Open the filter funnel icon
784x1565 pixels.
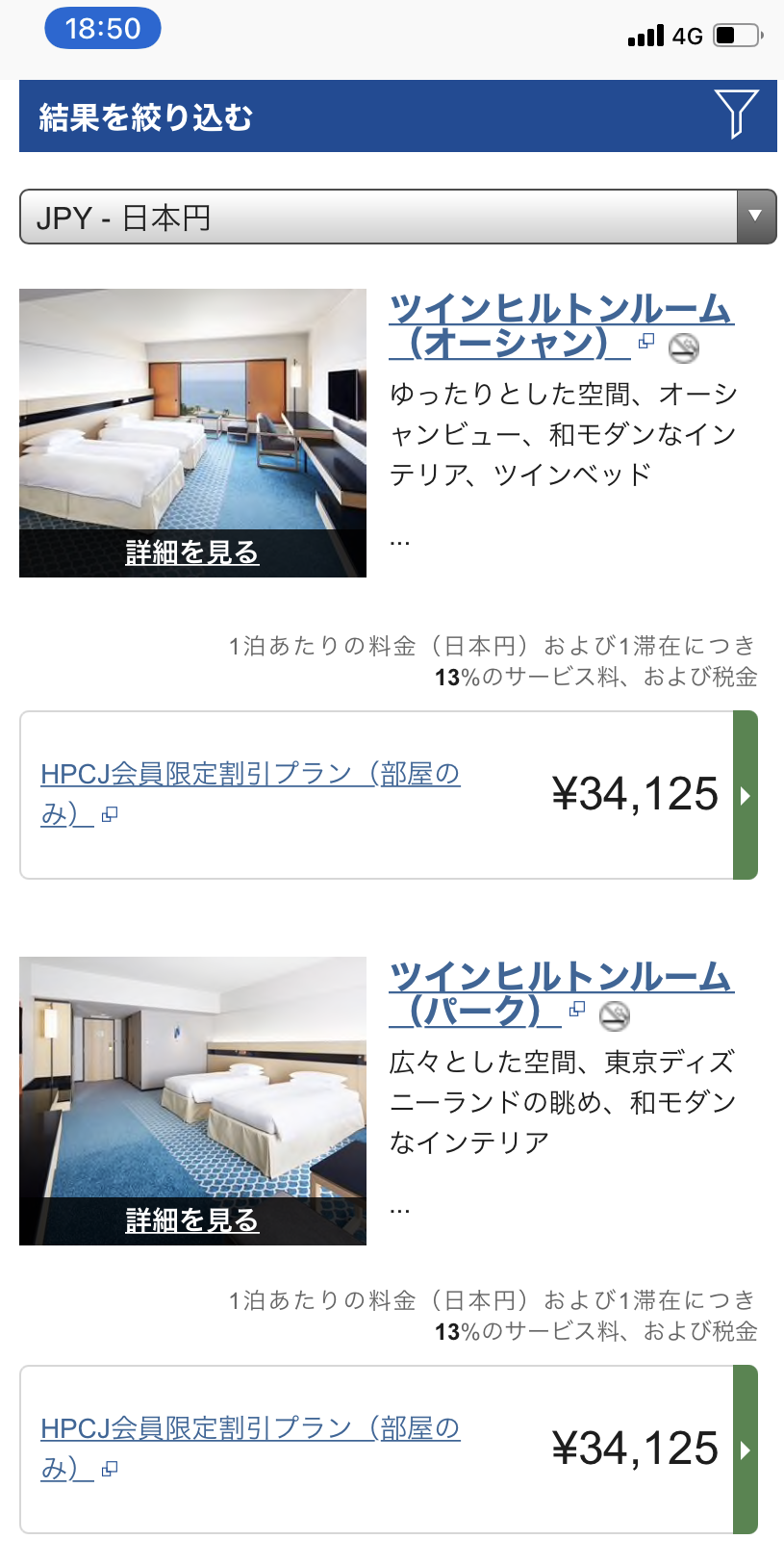(736, 115)
